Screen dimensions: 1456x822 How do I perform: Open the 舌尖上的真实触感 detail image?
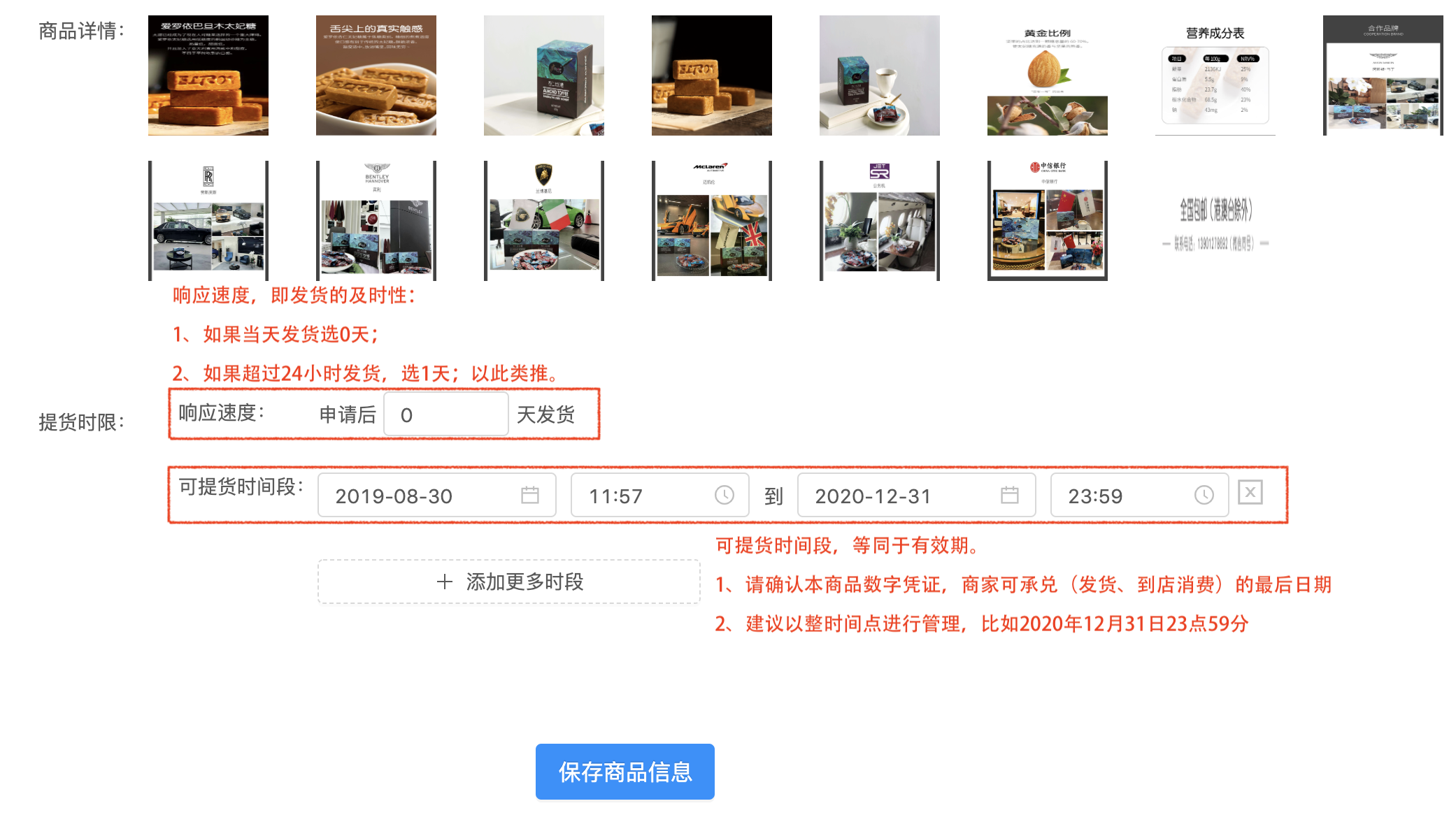click(x=376, y=75)
